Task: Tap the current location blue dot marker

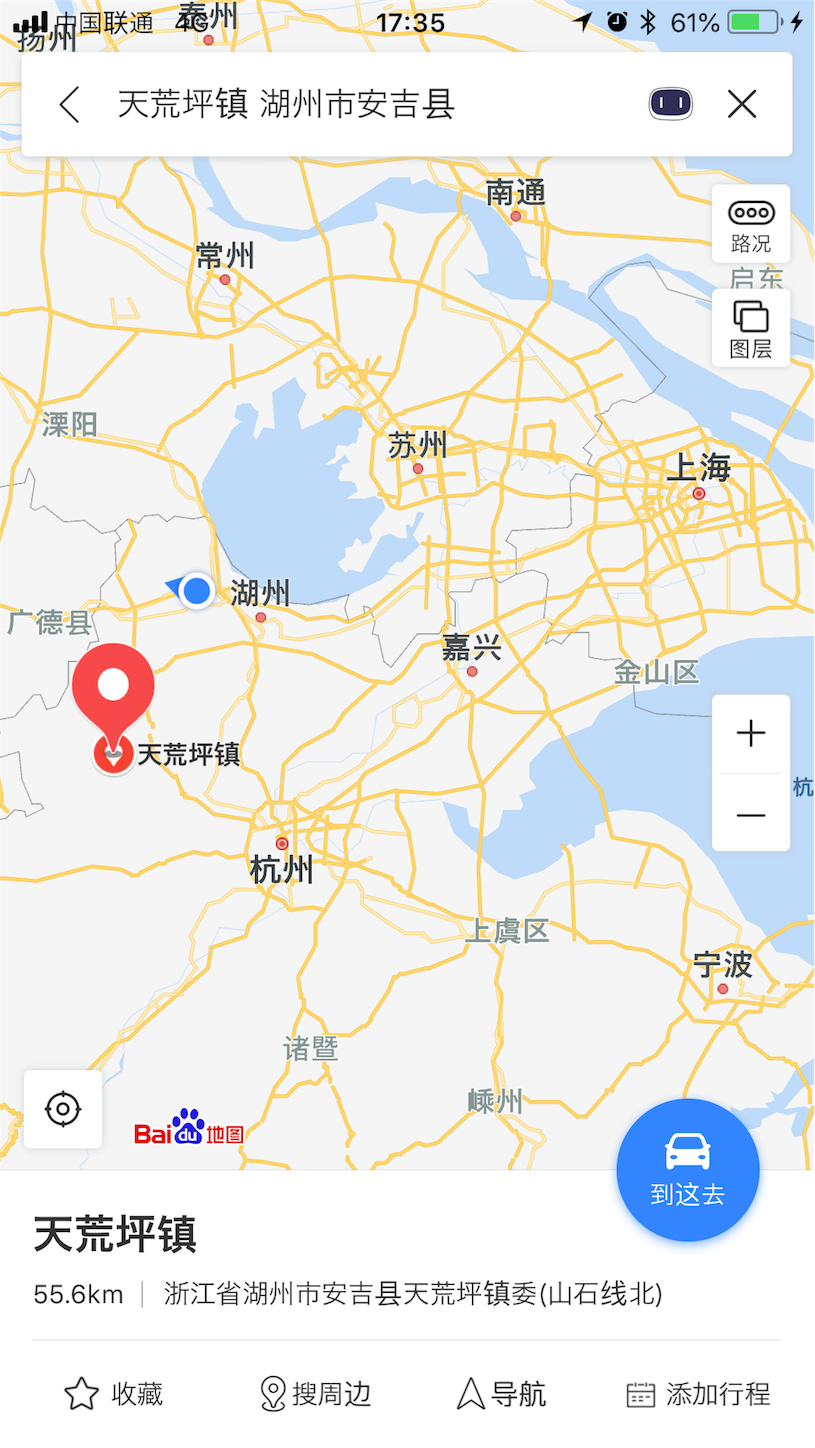Action: [x=196, y=591]
